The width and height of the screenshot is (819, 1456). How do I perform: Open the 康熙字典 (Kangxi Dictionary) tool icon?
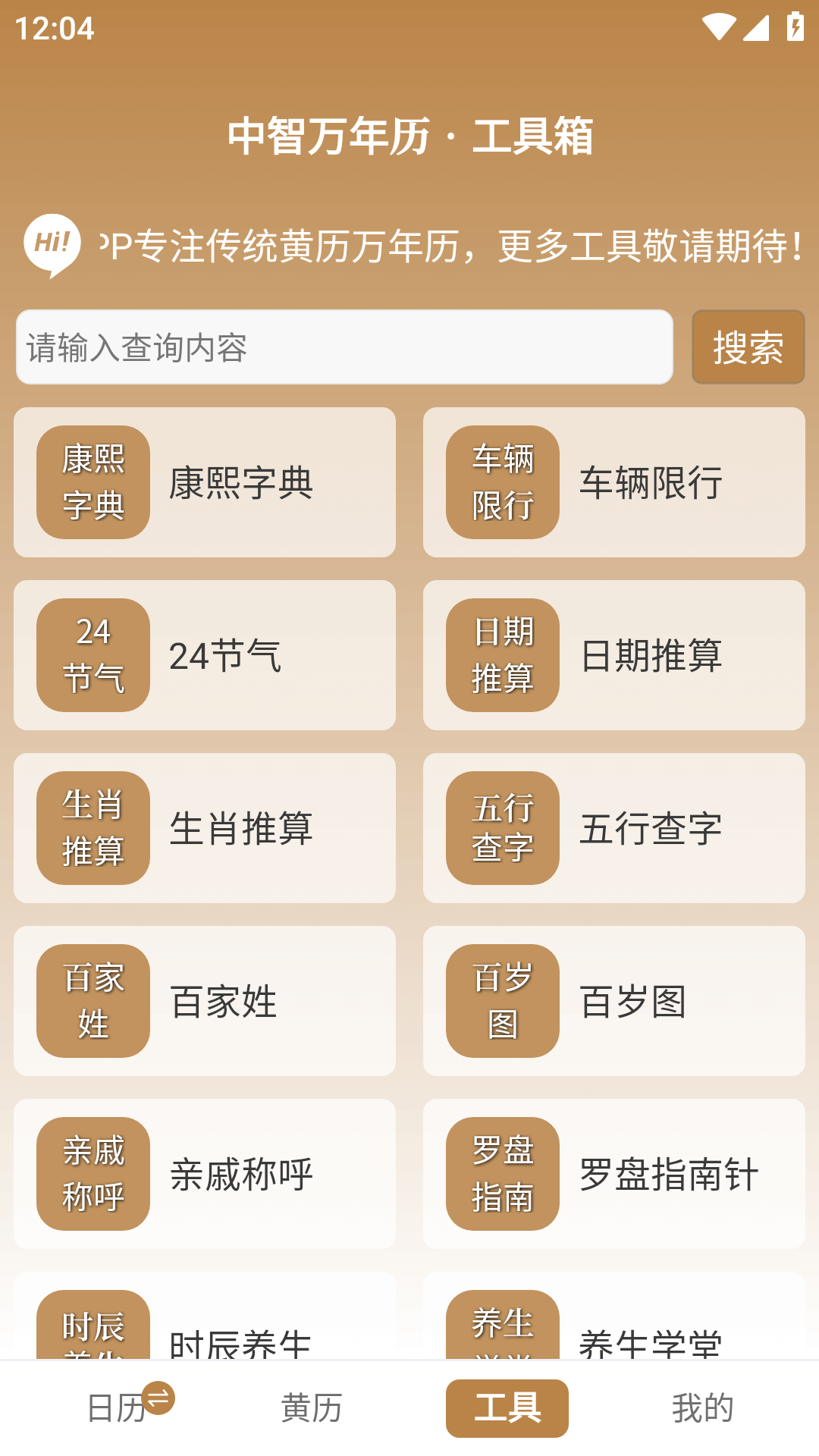[x=93, y=482]
